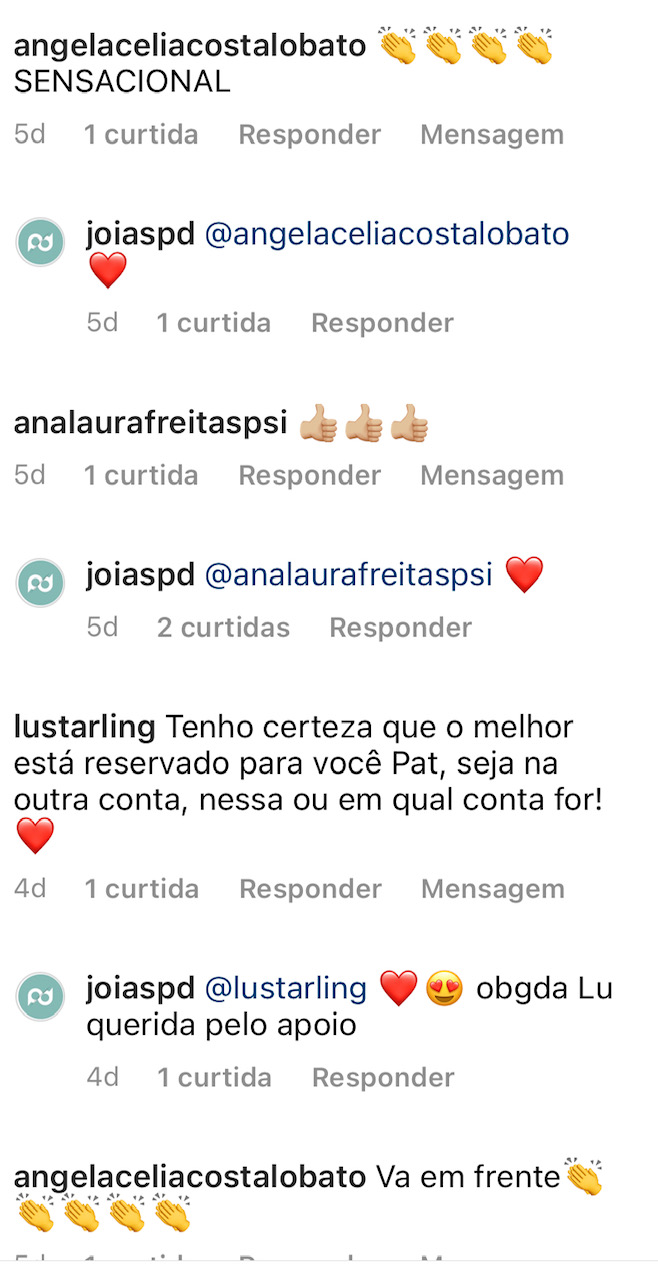View likes on joiaspd's 2 curtidas reply
Screen dimensions: 658x1280
[x=223, y=628]
